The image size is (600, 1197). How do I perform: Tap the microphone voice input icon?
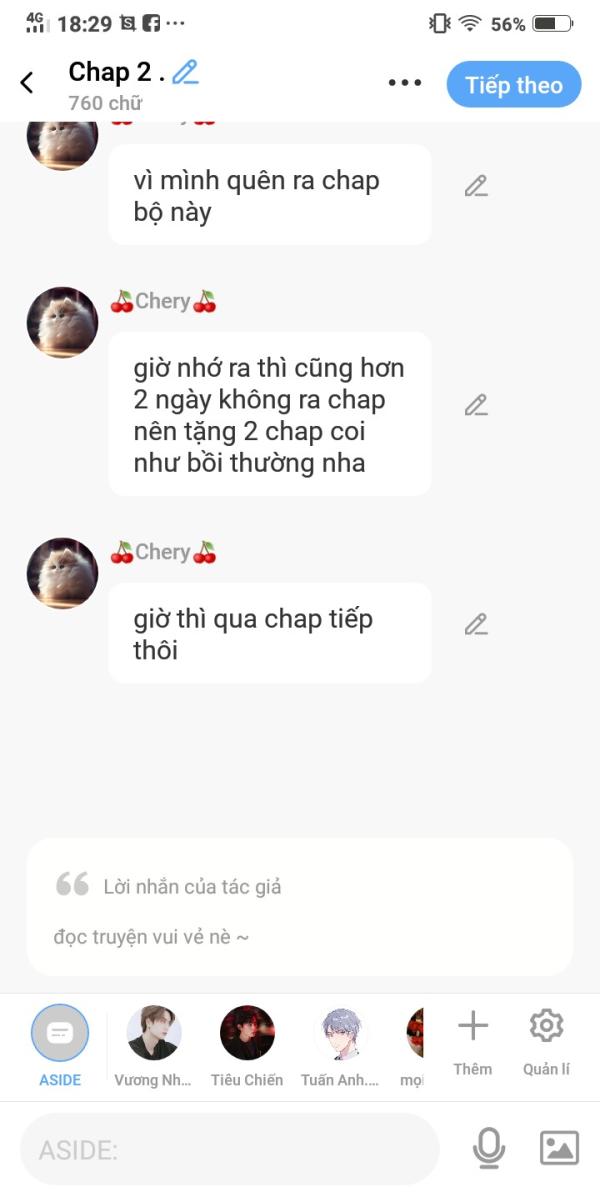tap(488, 1148)
